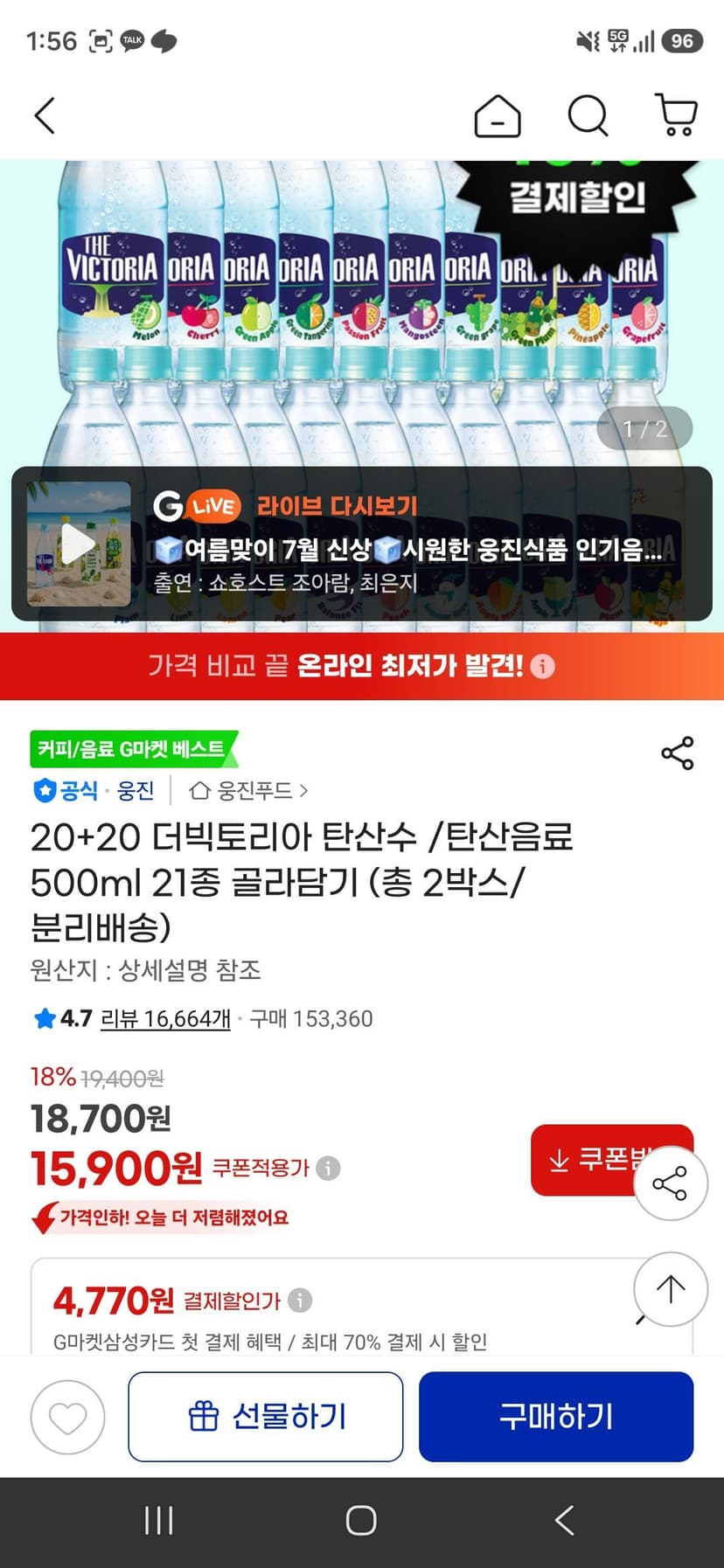The height and width of the screenshot is (1568, 724).
Task: Jump to top with the arrow button
Action: pos(671,1289)
